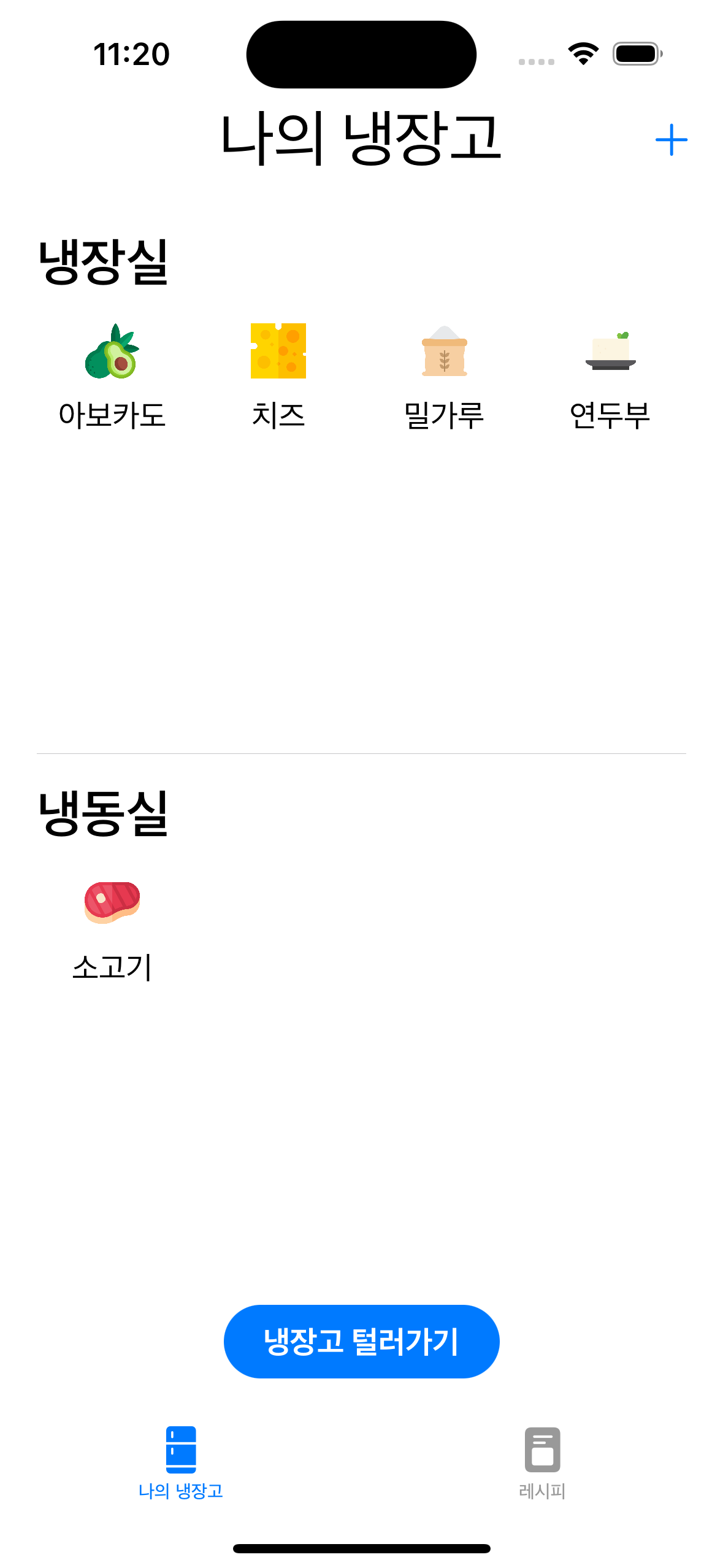Choose 연두부 in the fridge
The image size is (723, 1568).
coord(610,375)
